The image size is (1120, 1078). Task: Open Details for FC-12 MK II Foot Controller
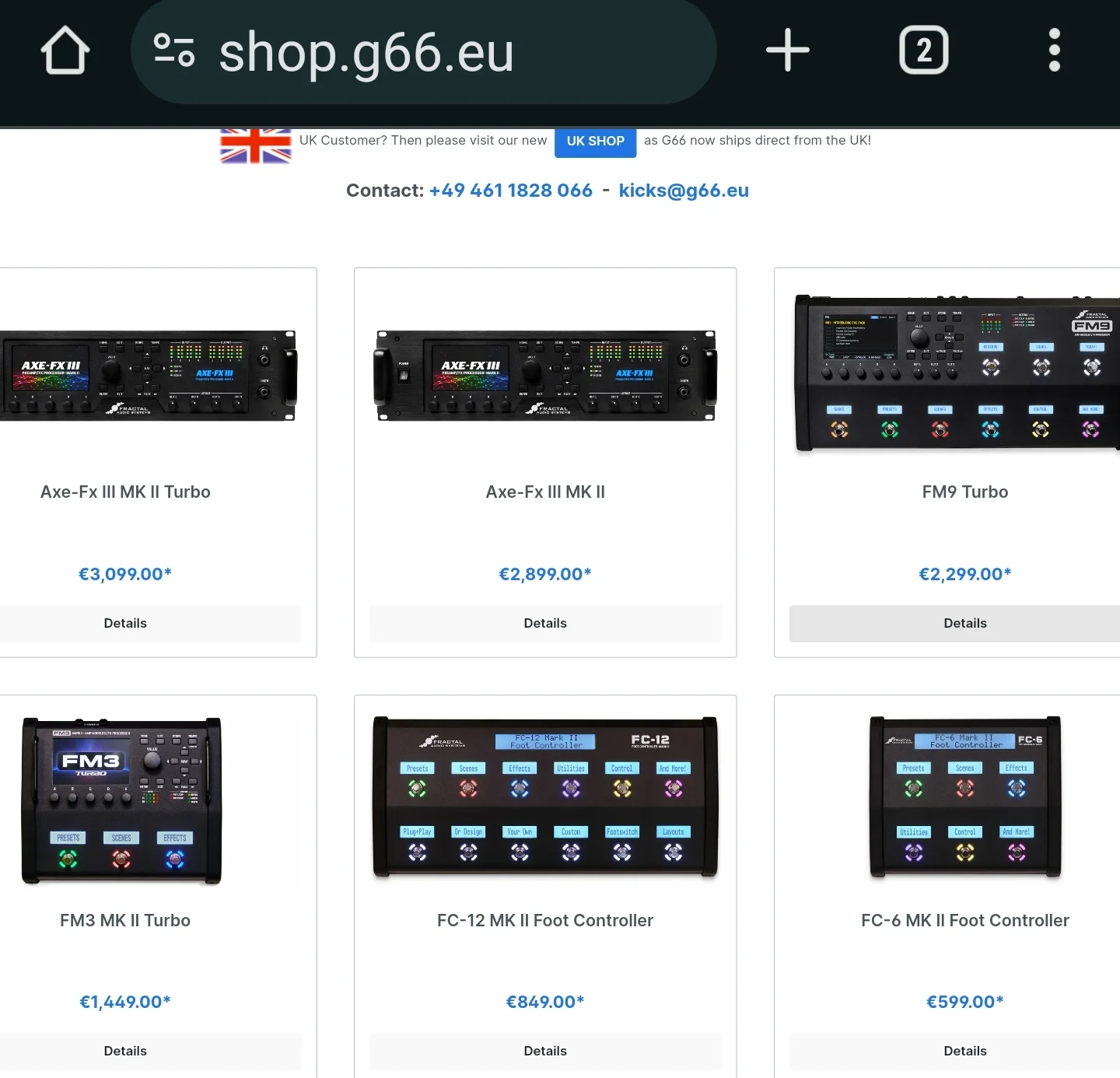(x=545, y=1051)
